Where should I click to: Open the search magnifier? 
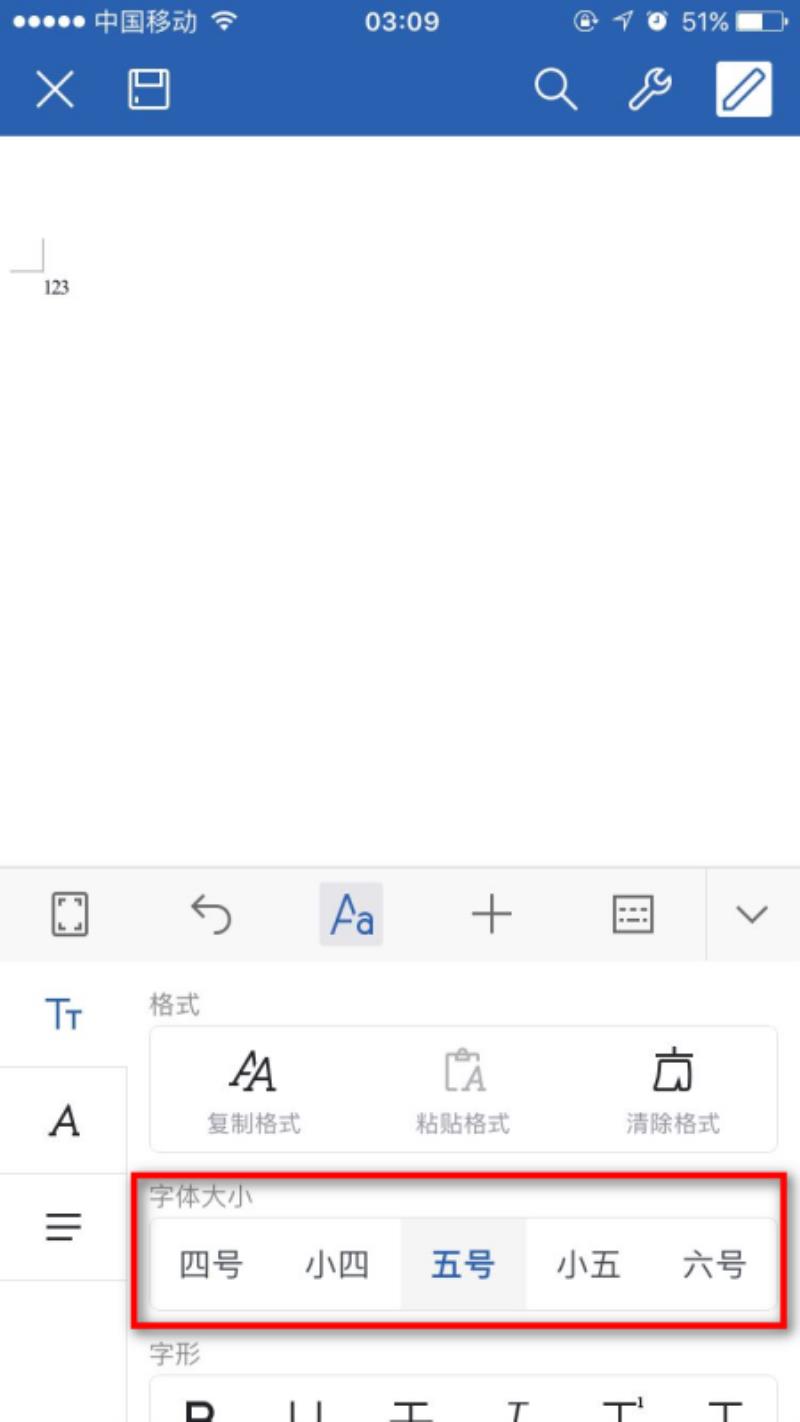555,90
